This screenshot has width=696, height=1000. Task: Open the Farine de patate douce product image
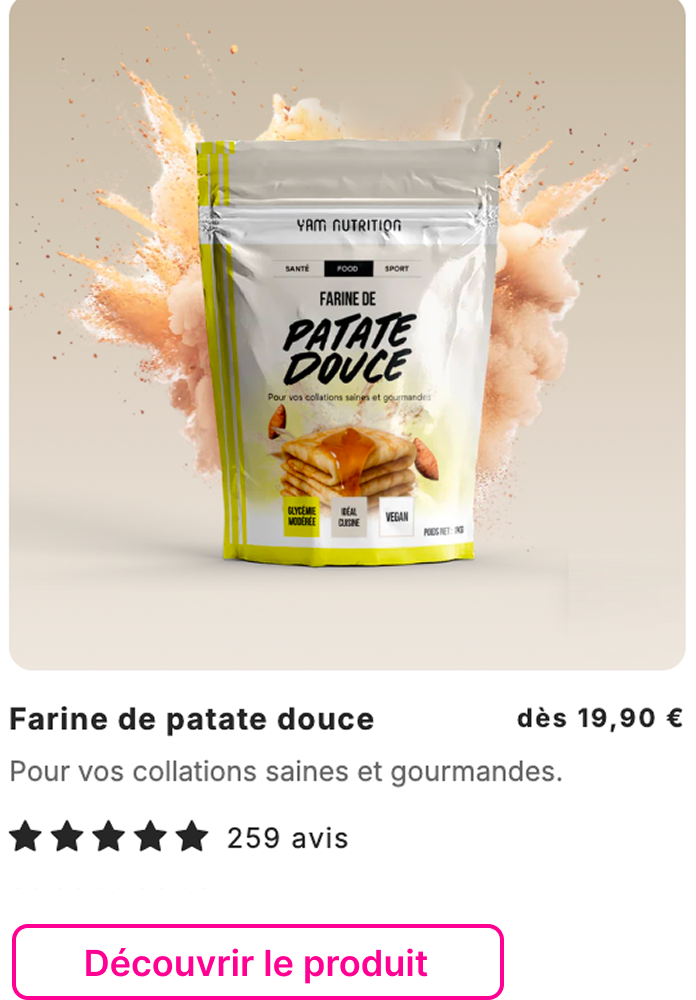pos(348,335)
